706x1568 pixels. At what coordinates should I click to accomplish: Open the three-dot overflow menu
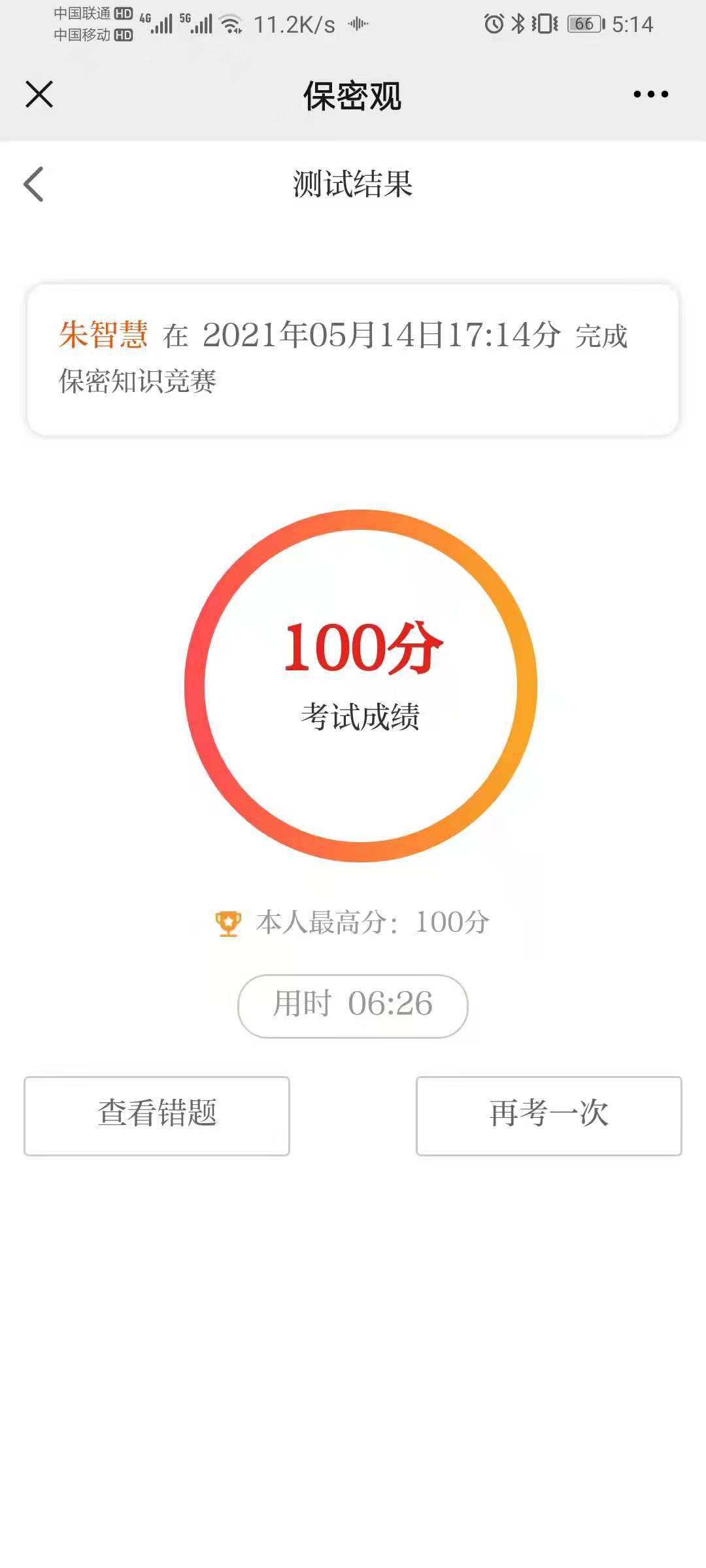click(x=650, y=94)
